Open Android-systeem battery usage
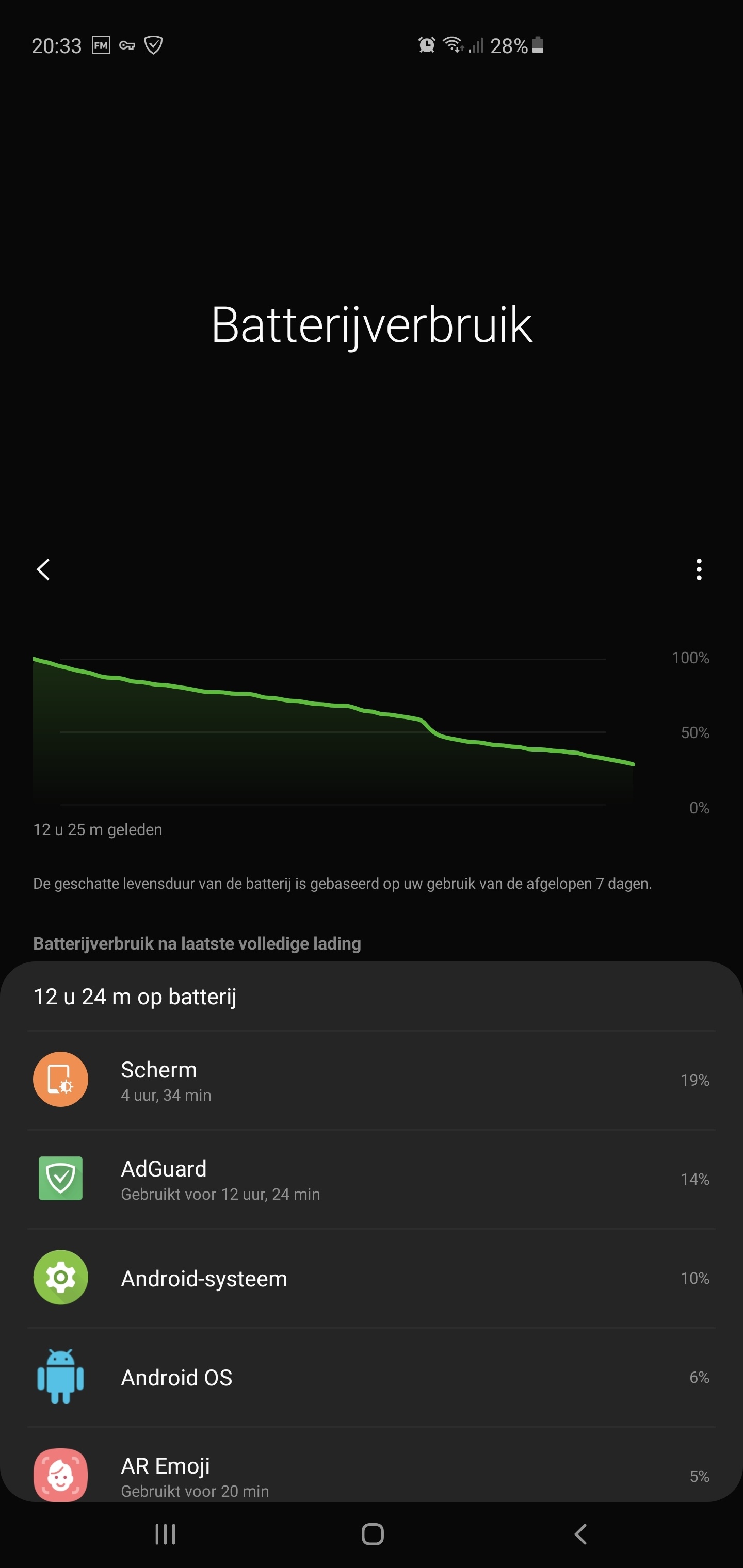 (x=372, y=1278)
